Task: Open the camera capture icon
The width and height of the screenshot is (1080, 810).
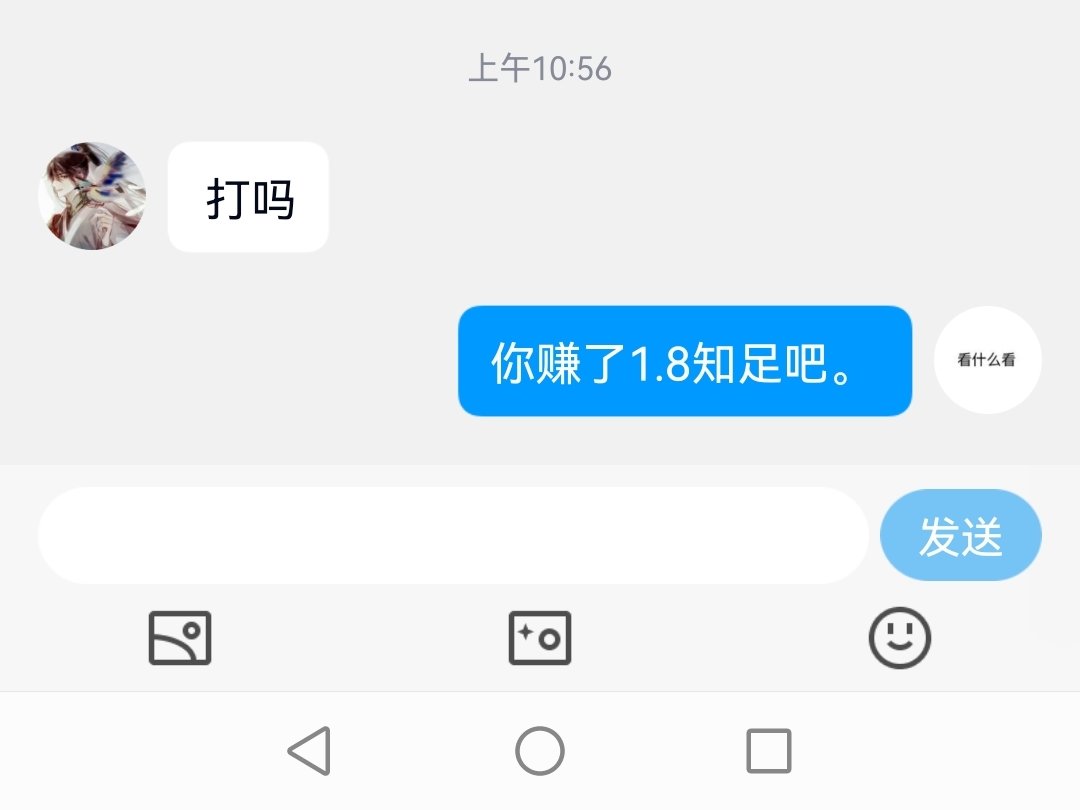Action: tap(540, 638)
